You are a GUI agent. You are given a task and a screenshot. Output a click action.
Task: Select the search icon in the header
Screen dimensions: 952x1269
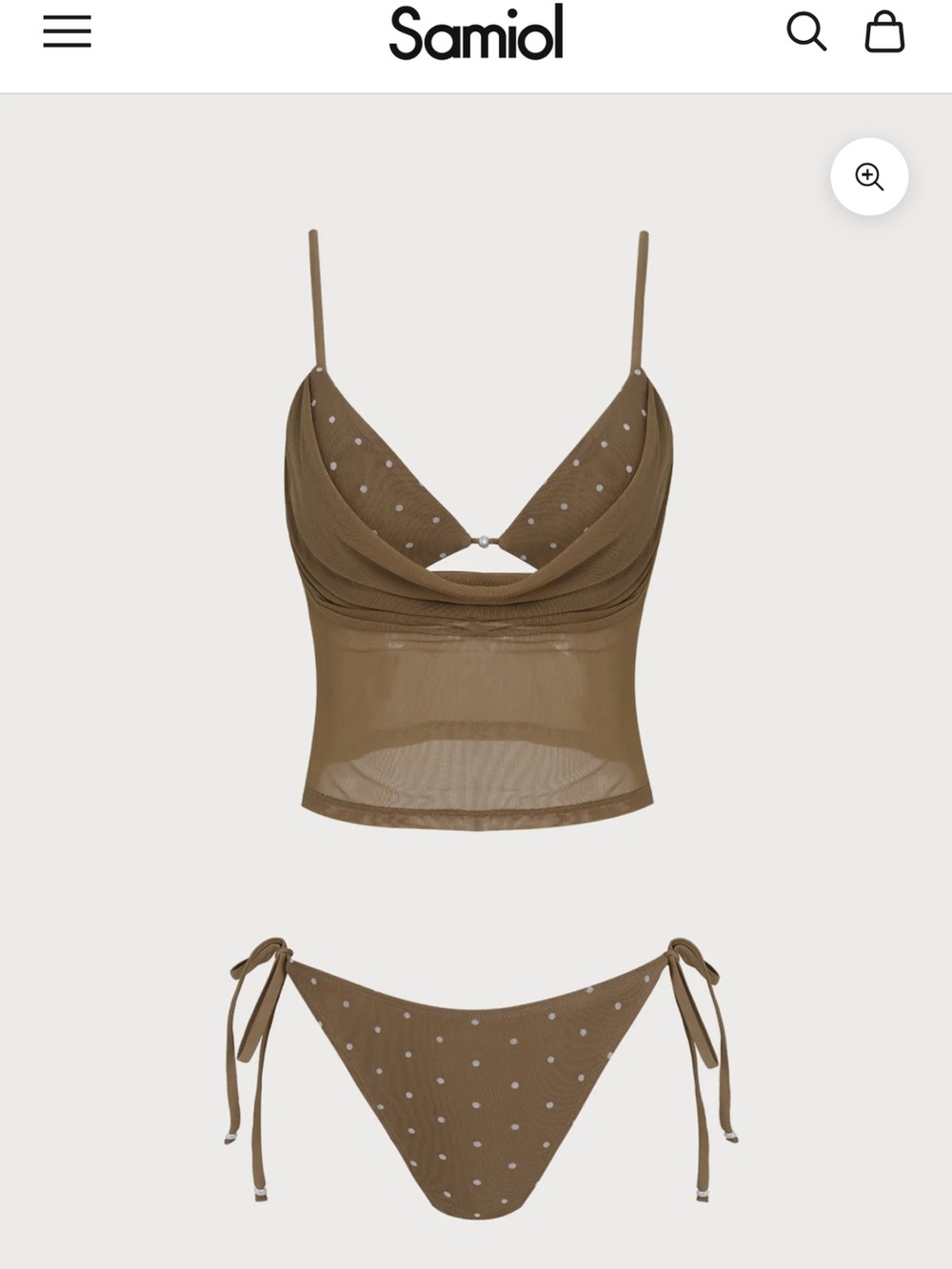[808, 31]
